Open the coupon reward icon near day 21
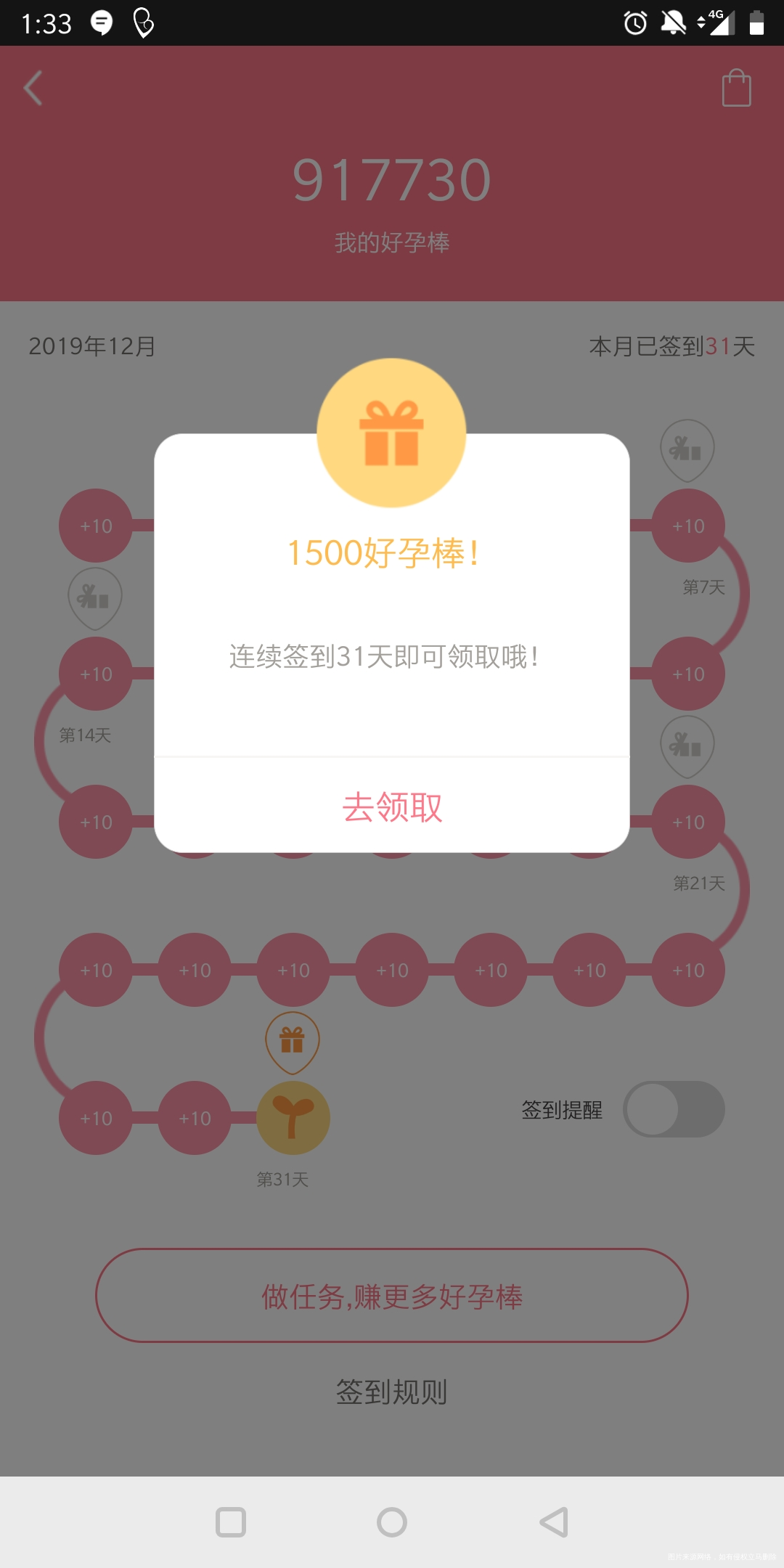This screenshot has height=1568, width=784. point(687,746)
